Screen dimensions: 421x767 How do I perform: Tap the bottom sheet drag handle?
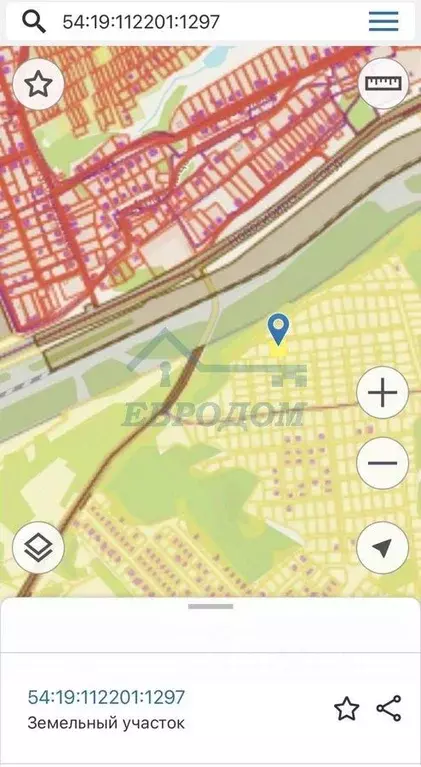(x=210, y=607)
